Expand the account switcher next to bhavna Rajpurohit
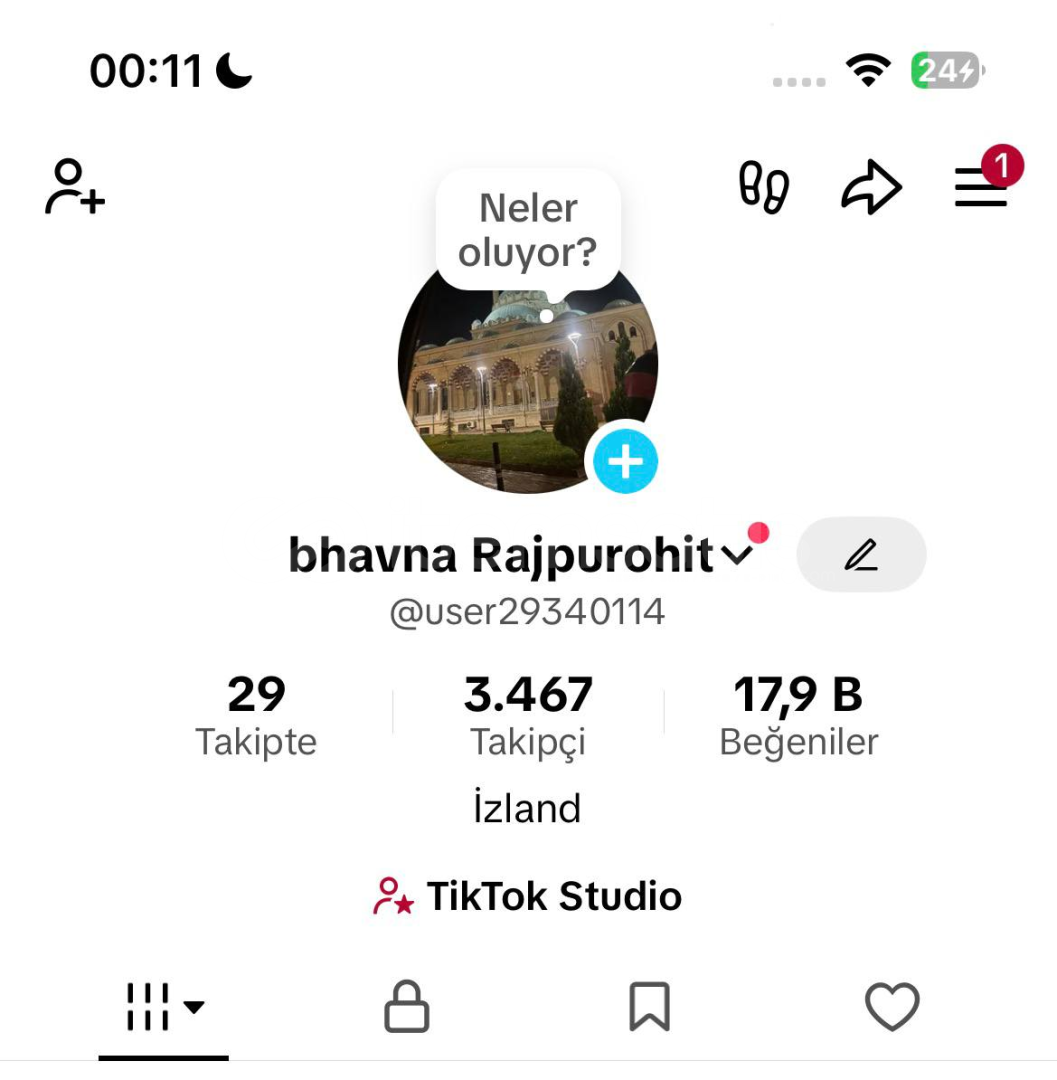The height and width of the screenshot is (1080, 1057). click(x=737, y=556)
